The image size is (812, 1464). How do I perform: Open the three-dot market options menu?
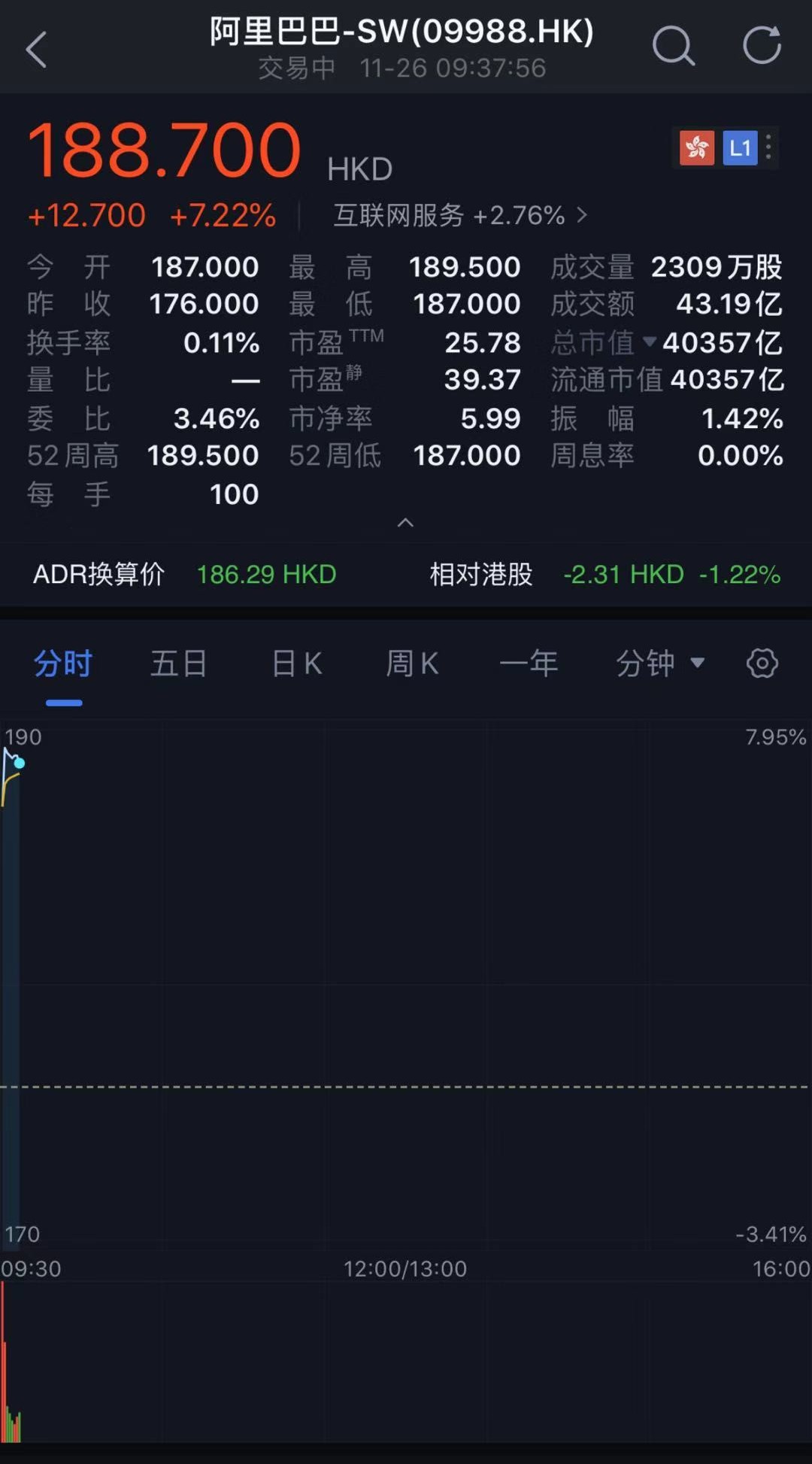(768, 147)
